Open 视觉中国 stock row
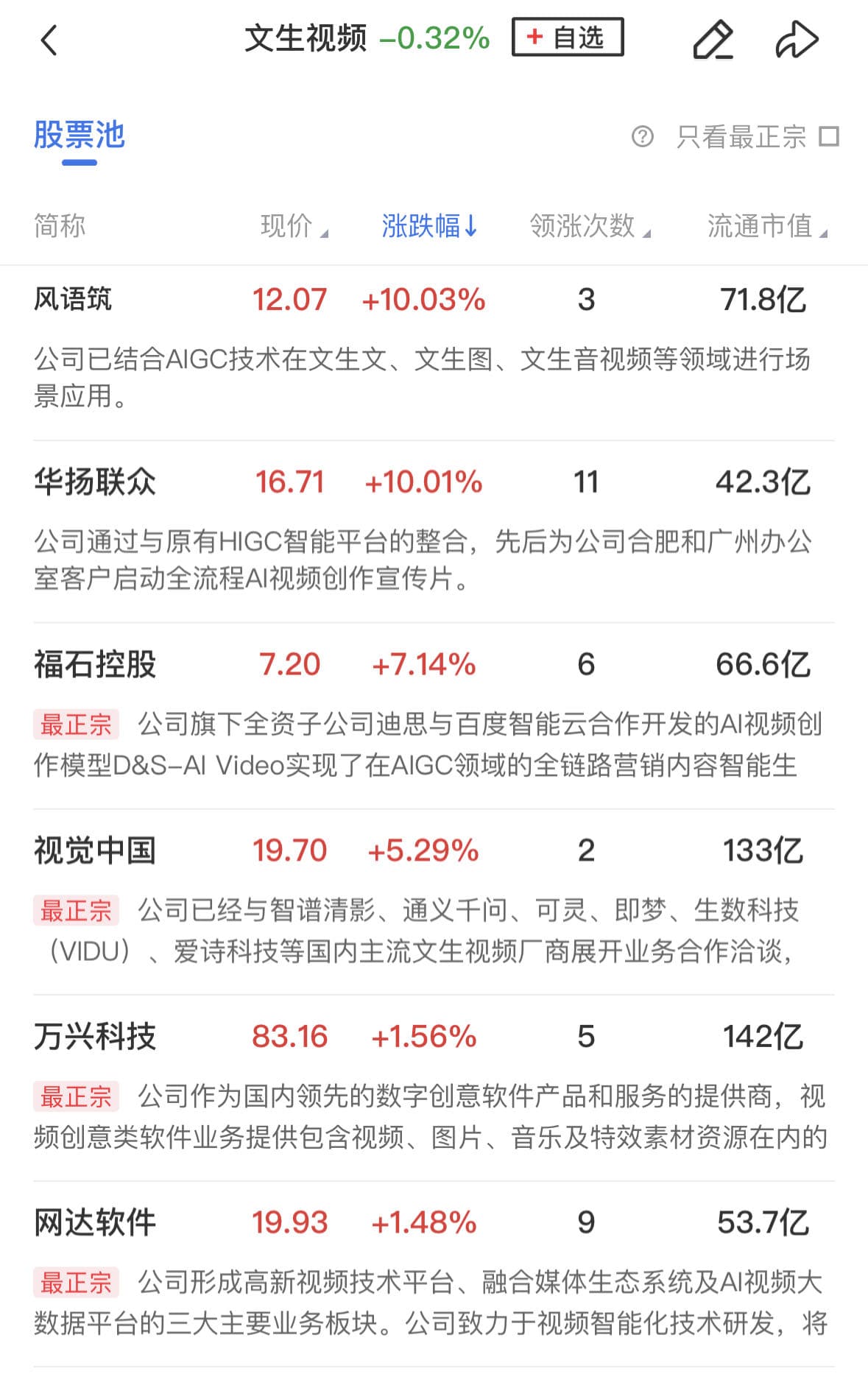 (95, 850)
